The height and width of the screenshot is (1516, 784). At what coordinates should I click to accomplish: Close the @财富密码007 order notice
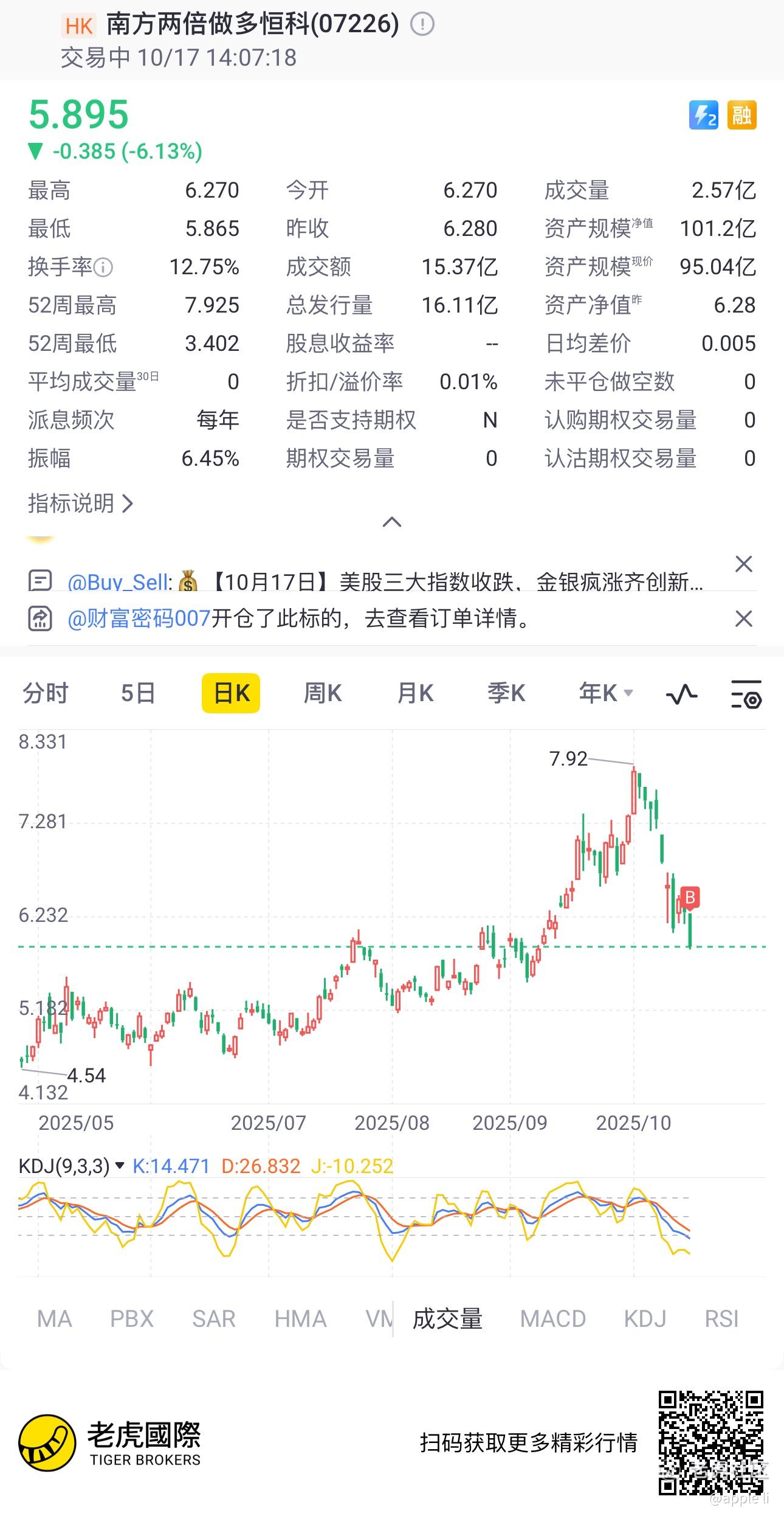point(744,619)
